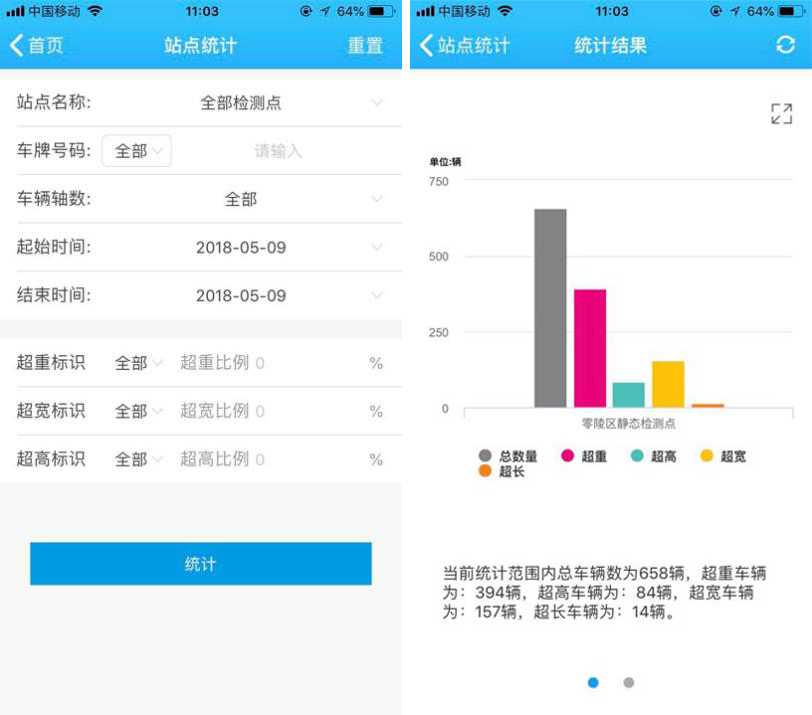Refresh the 统计结果 page
Image resolution: width=812 pixels, height=715 pixels.
[x=785, y=46]
